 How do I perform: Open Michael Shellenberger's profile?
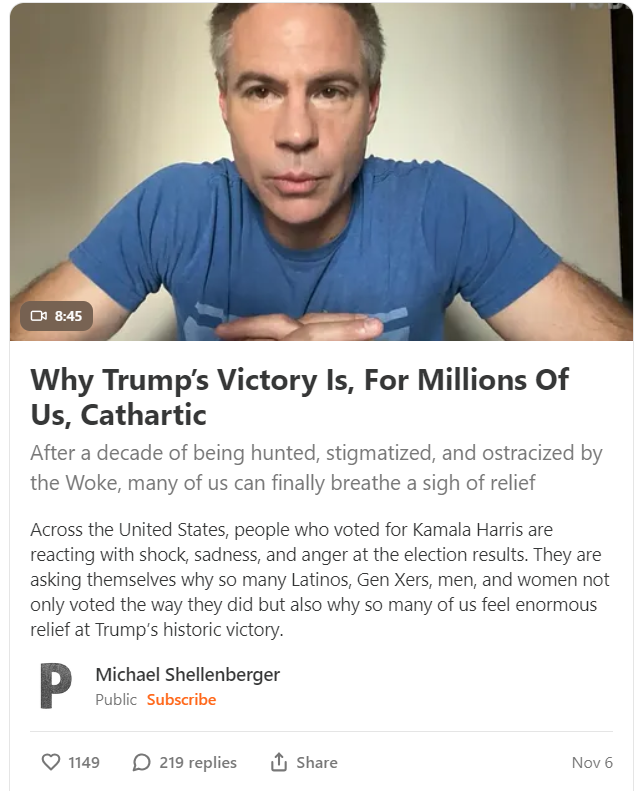point(187,675)
